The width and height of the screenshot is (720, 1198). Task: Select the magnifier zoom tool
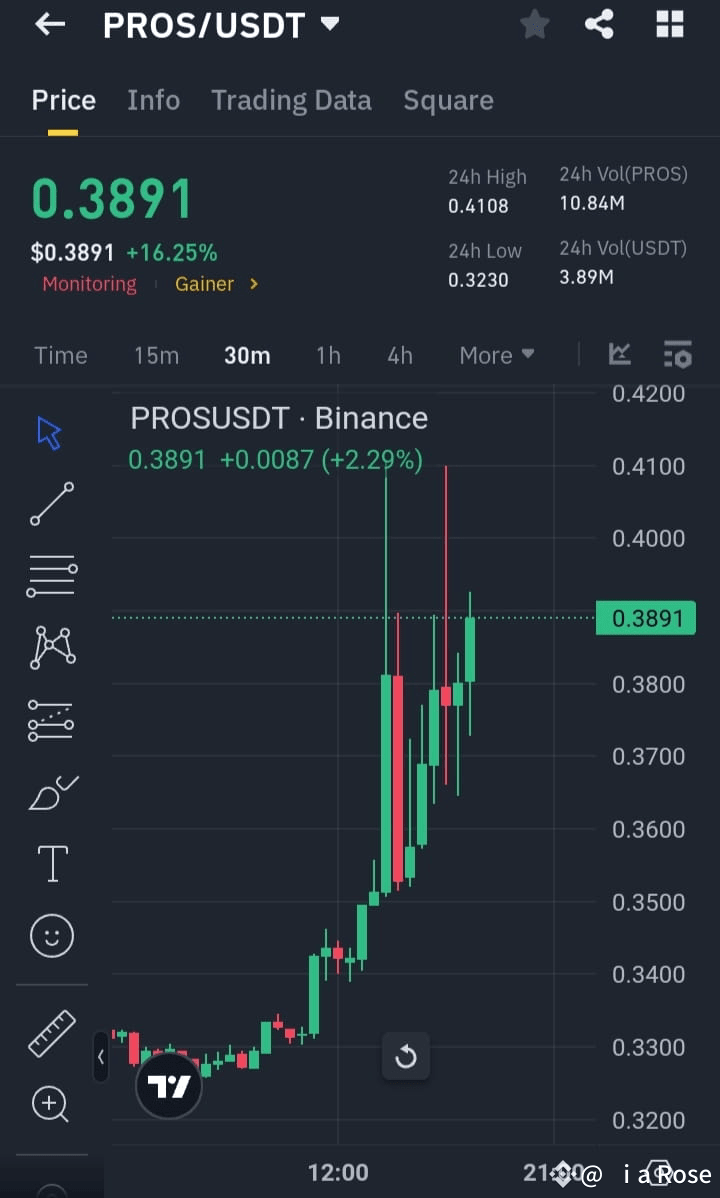coord(51,1104)
